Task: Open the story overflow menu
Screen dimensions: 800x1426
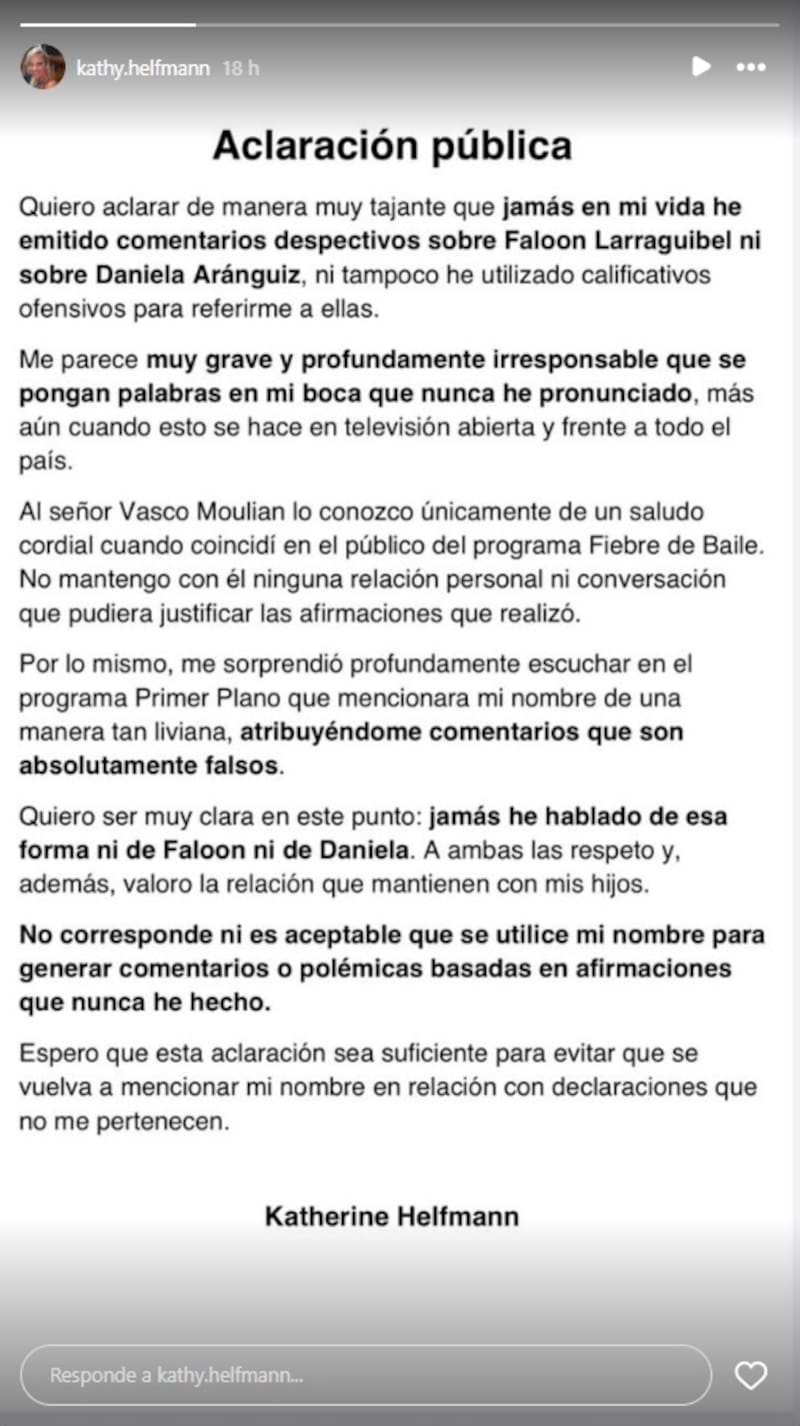Action: pyautogui.click(x=750, y=67)
